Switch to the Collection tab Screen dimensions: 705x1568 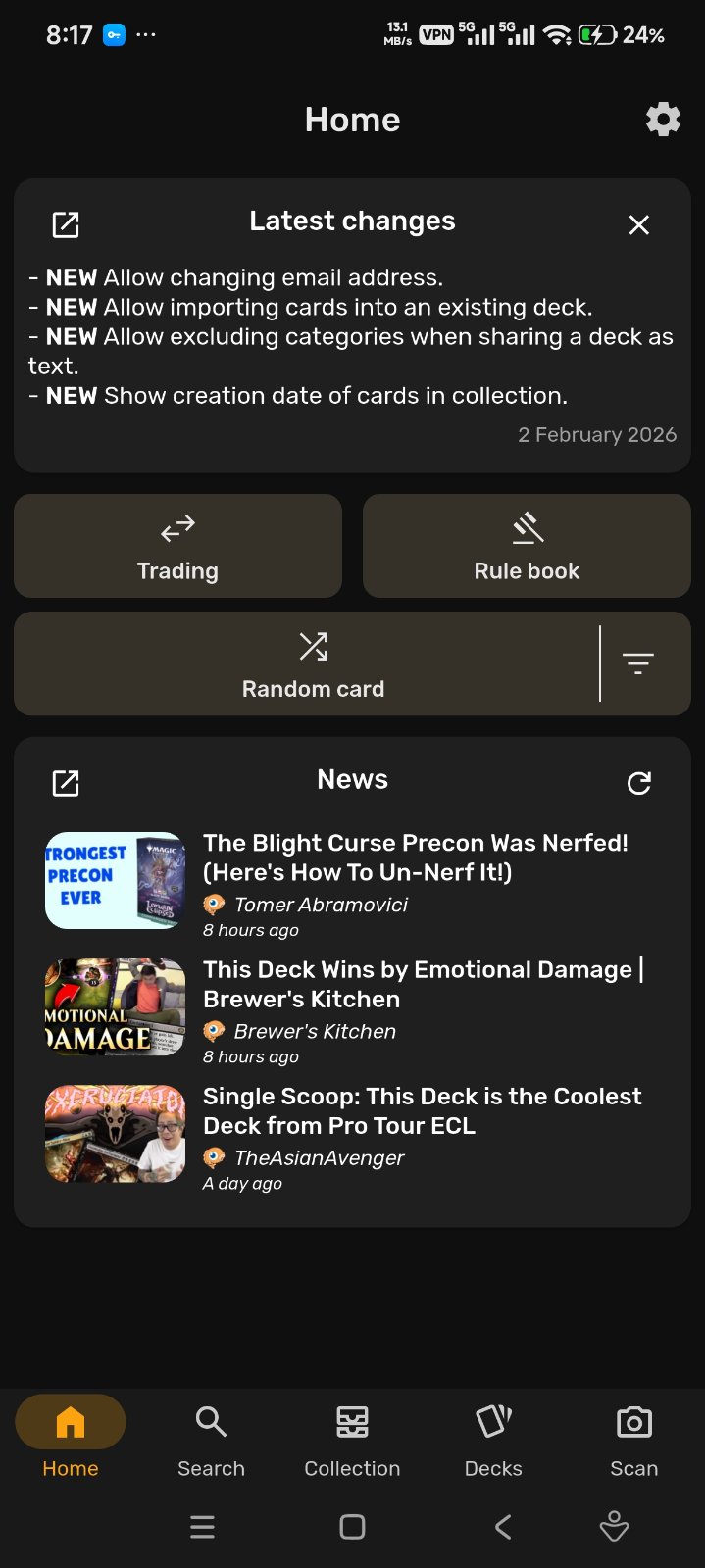(x=352, y=1436)
